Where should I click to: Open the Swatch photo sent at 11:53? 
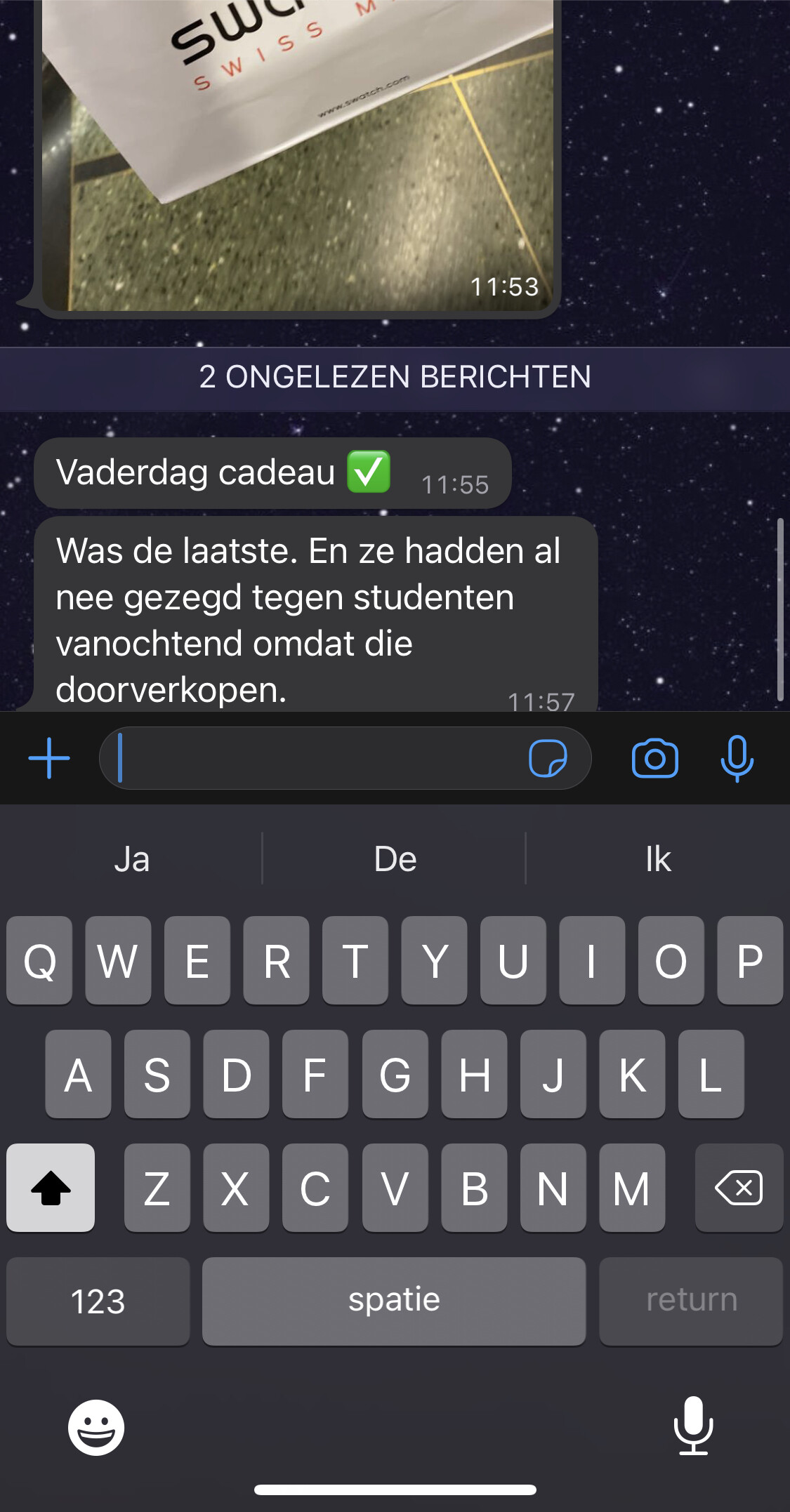coord(298,155)
